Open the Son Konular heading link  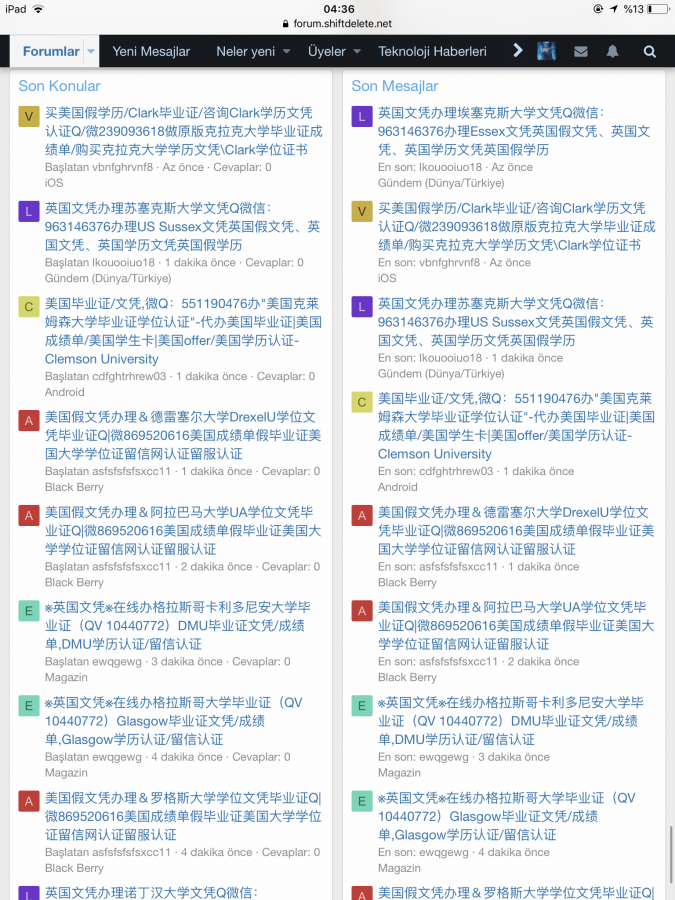tap(59, 87)
